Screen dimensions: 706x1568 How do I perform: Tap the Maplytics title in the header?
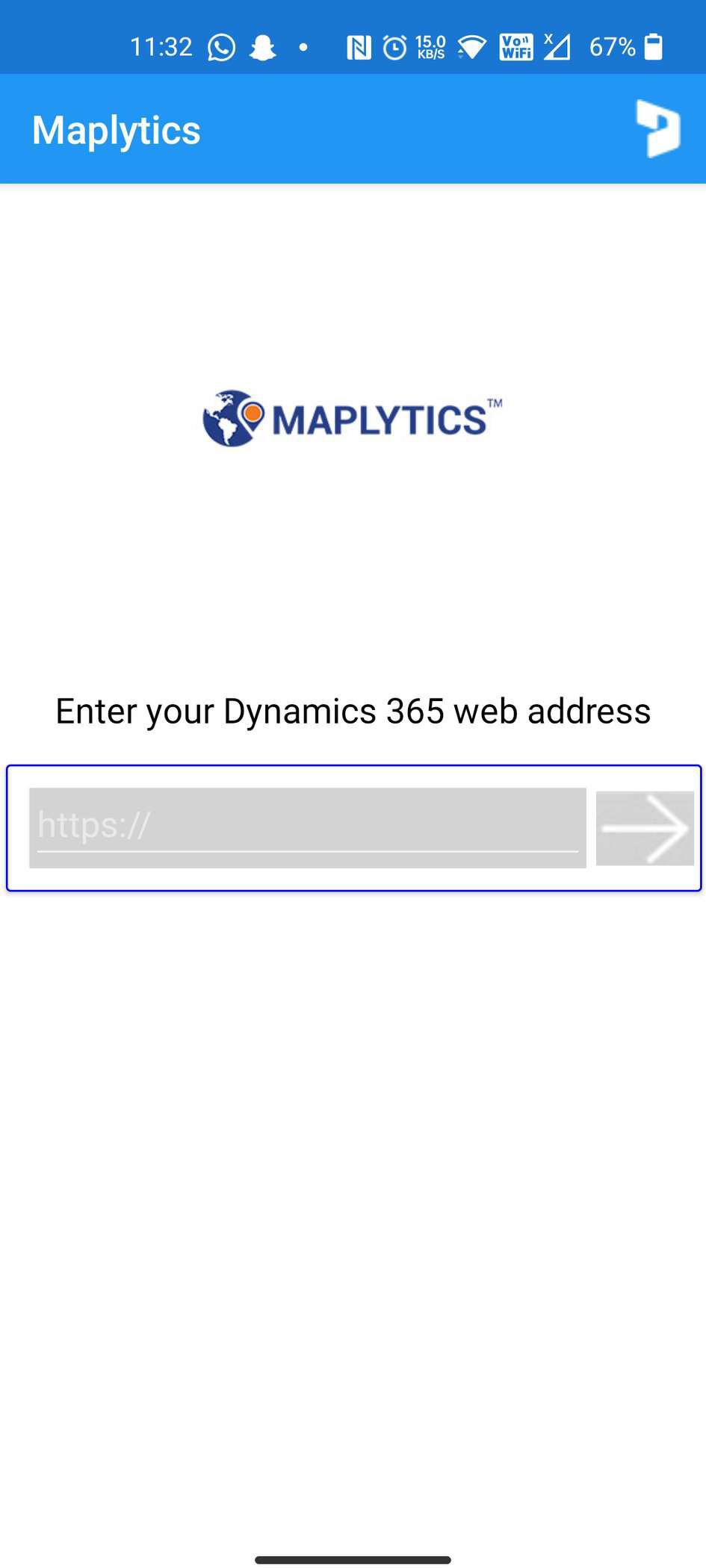click(x=116, y=128)
